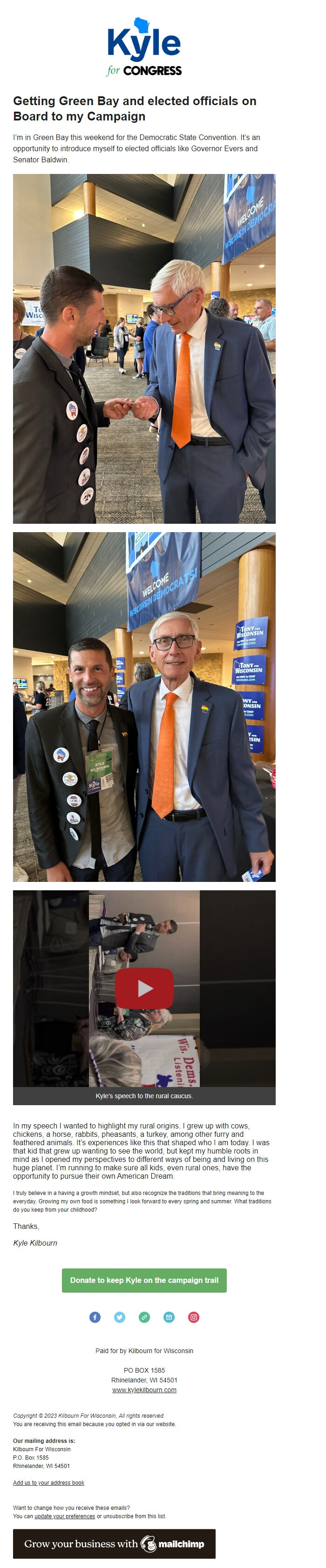Select Add us to your address book
The height and width of the screenshot is (1568, 326).
pos(49,1483)
